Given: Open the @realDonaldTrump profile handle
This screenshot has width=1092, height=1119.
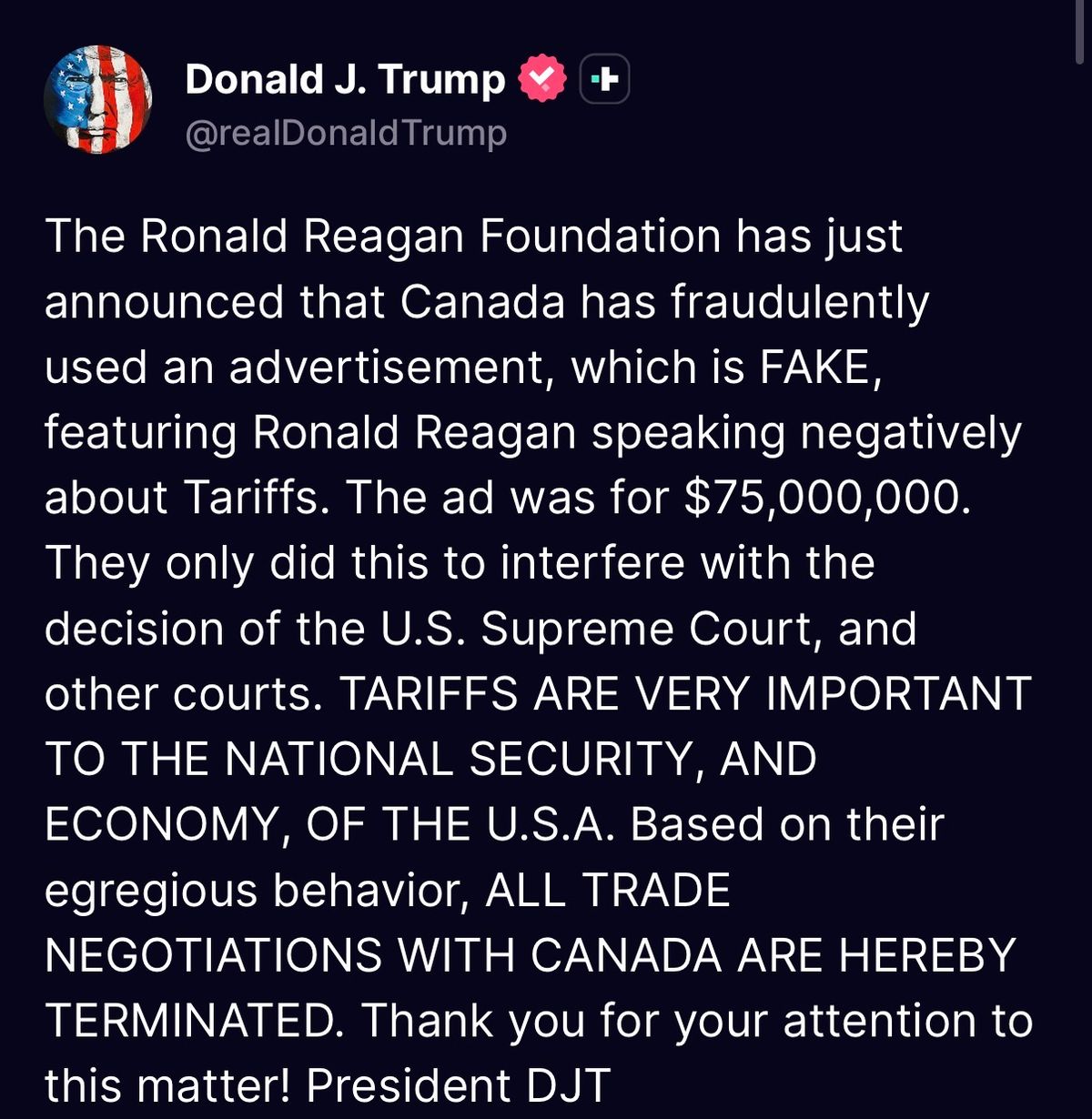Looking at the screenshot, I should coord(346,134).
